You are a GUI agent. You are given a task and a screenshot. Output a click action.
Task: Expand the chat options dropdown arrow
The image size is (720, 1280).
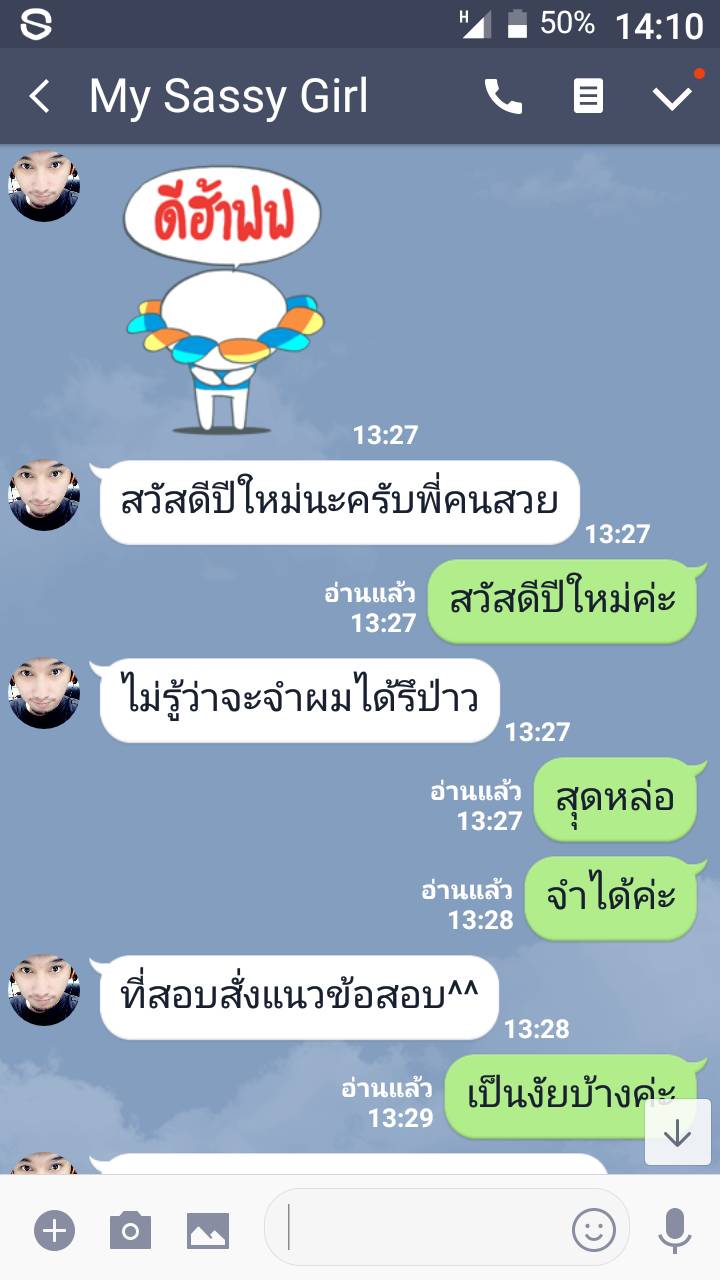click(x=672, y=97)
